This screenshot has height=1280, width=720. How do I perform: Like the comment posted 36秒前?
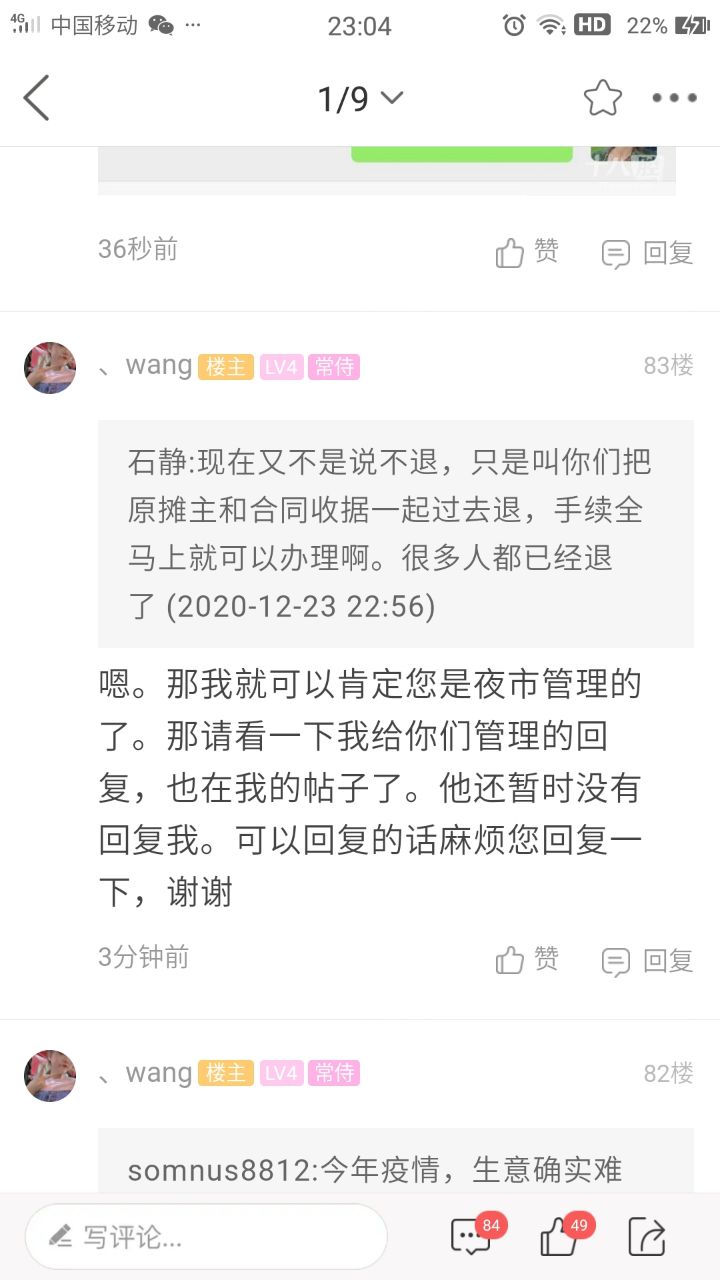[x=527, y=252]
